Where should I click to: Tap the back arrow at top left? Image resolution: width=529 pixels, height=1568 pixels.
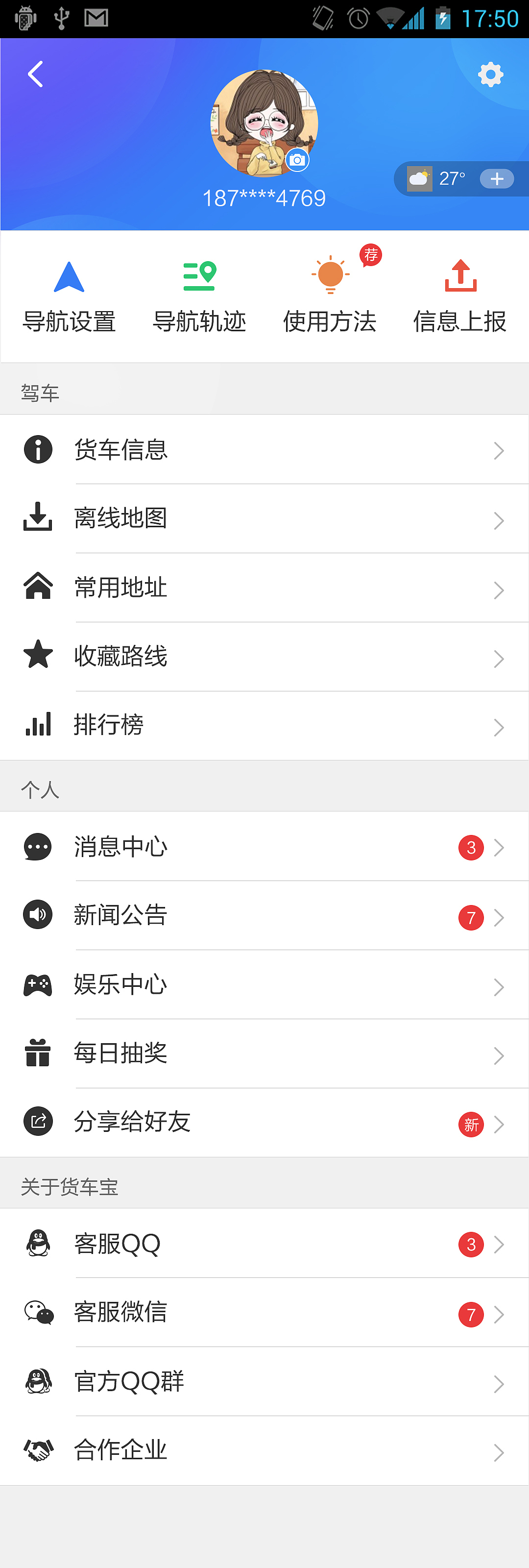pyautogui.click(x=34, y=74)
